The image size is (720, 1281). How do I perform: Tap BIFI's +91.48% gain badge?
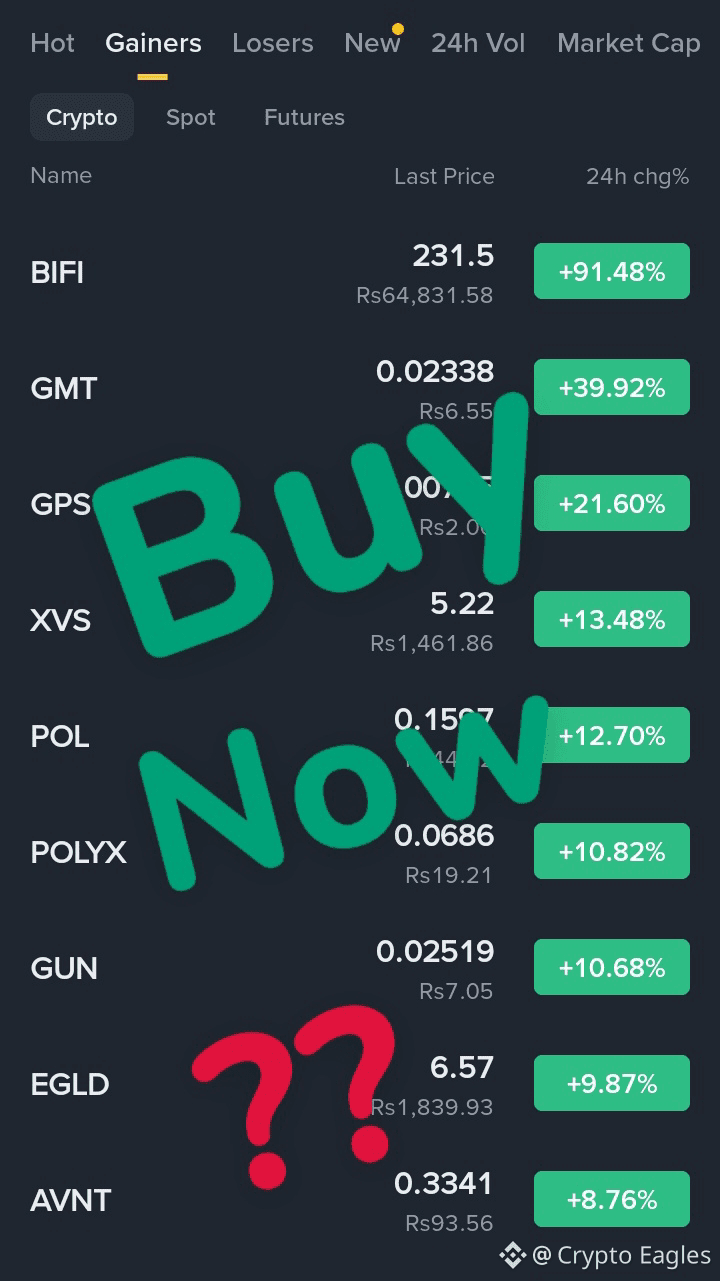tap(611, 270)
